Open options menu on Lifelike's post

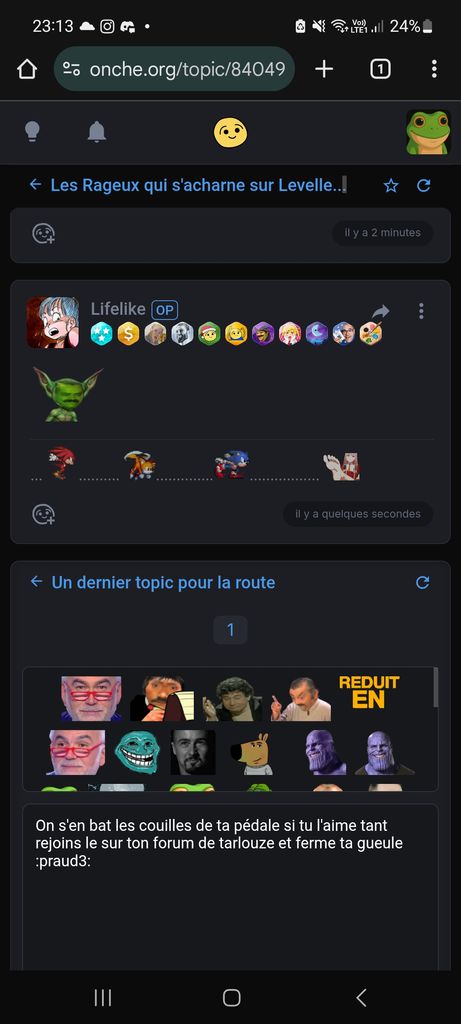[x=421, y=311]
